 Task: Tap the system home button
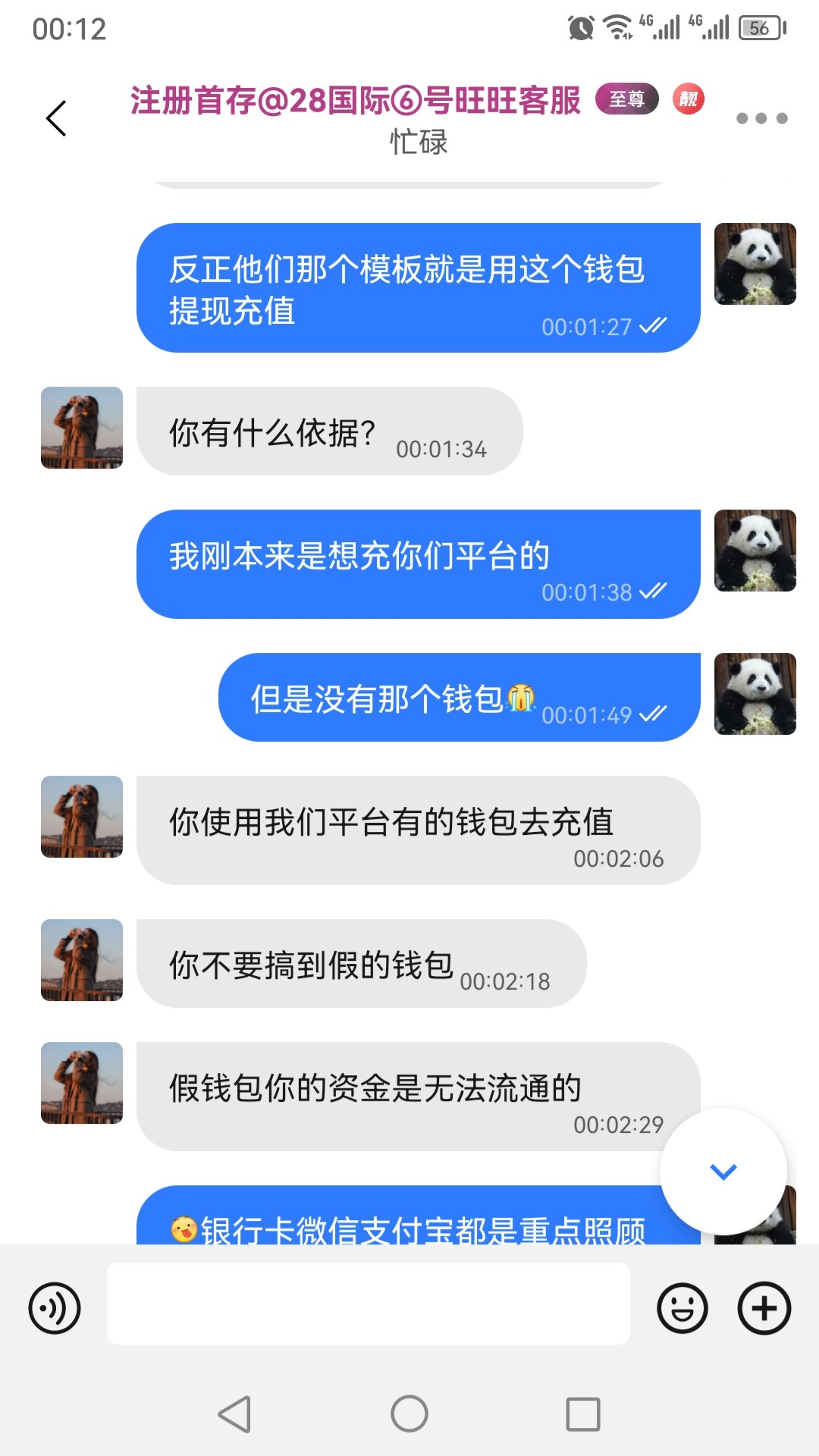409,1414
